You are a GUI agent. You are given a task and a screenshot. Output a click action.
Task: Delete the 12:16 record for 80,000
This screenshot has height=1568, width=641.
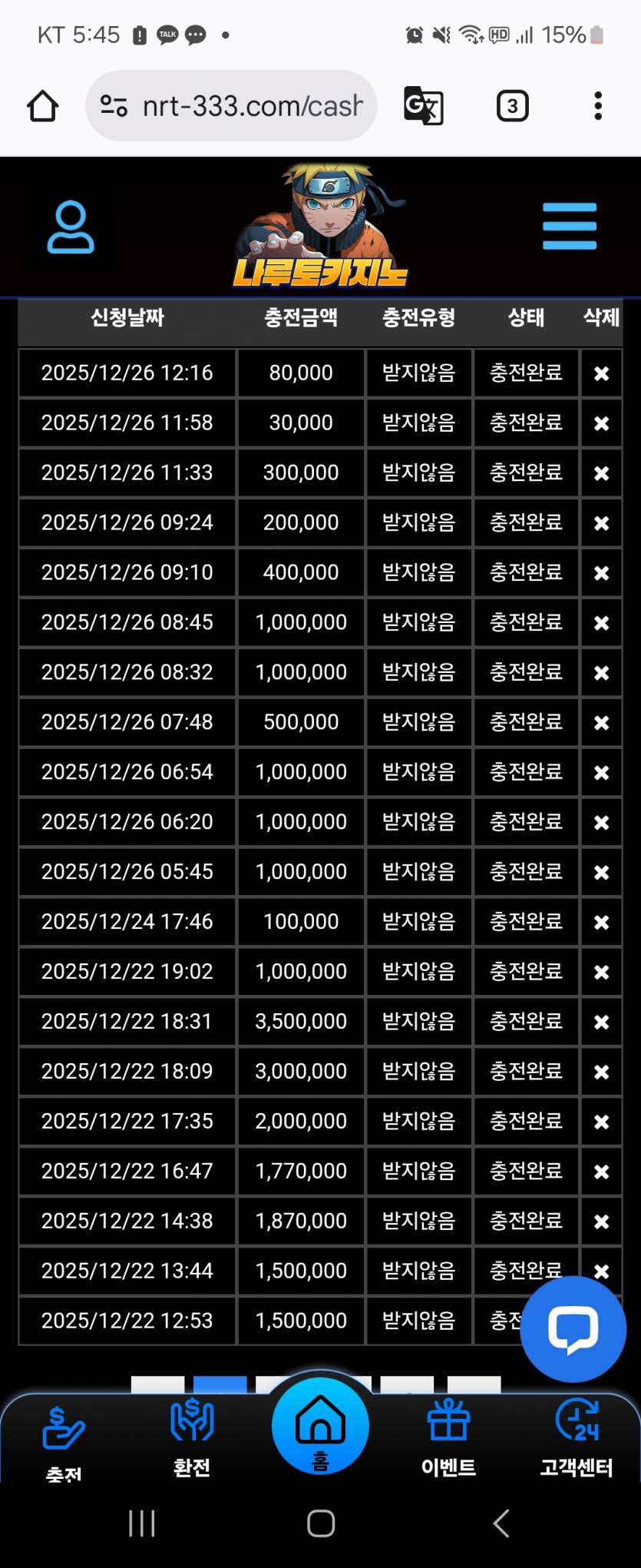pyautogui.click(x=601, y=373)
